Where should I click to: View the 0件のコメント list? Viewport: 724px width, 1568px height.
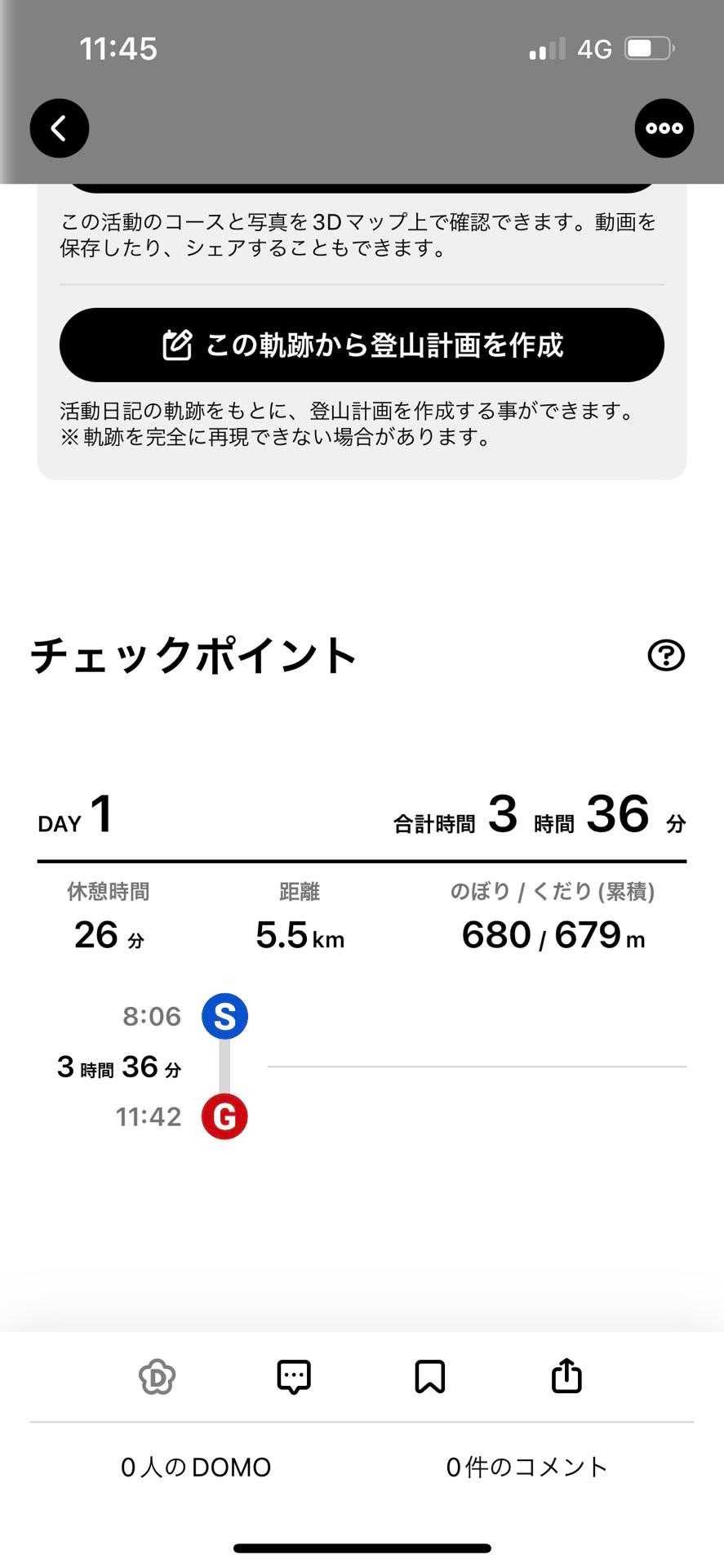pos(526,1468)
